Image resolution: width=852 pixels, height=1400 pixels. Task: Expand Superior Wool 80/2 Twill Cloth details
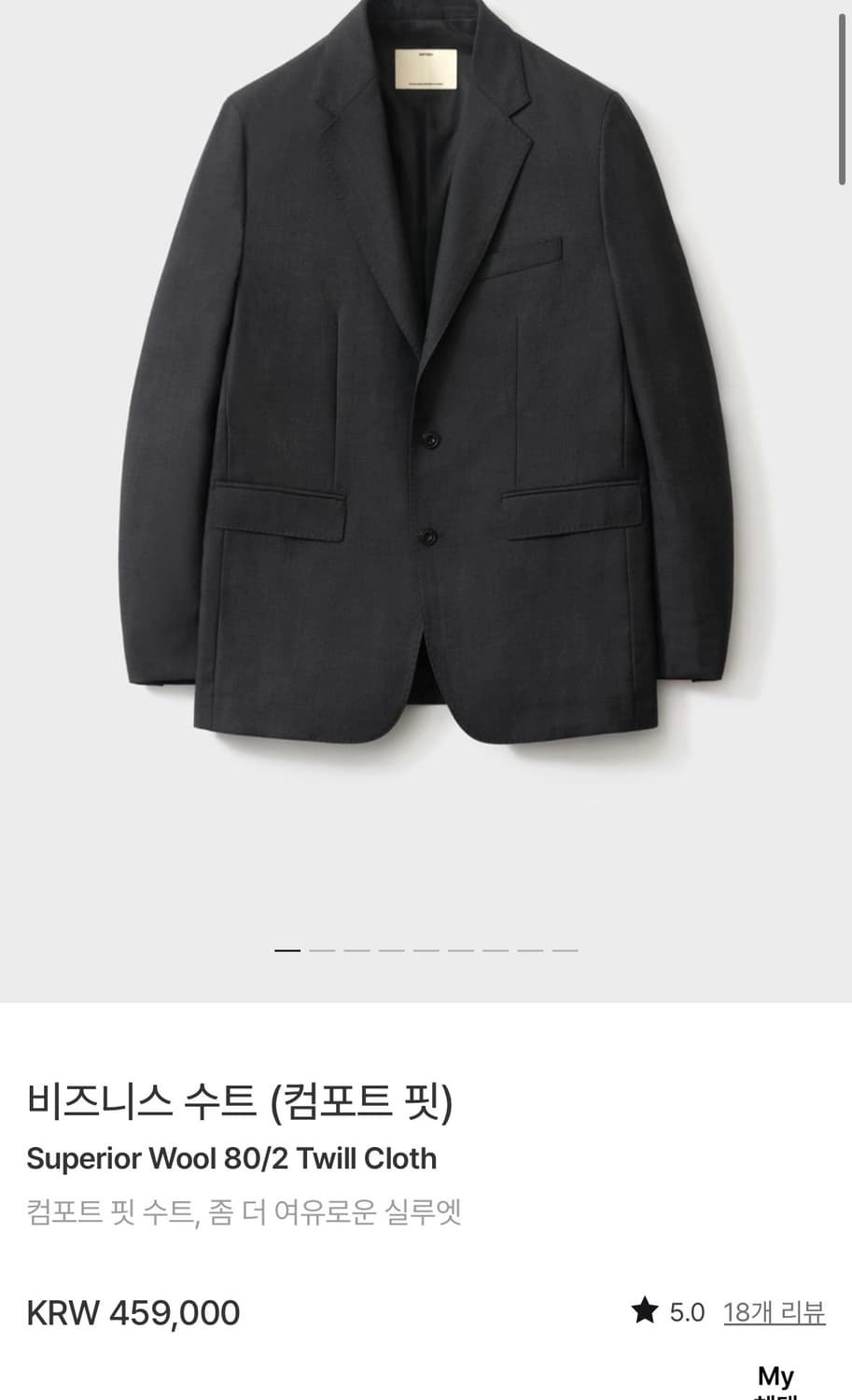click(232, 1158)
